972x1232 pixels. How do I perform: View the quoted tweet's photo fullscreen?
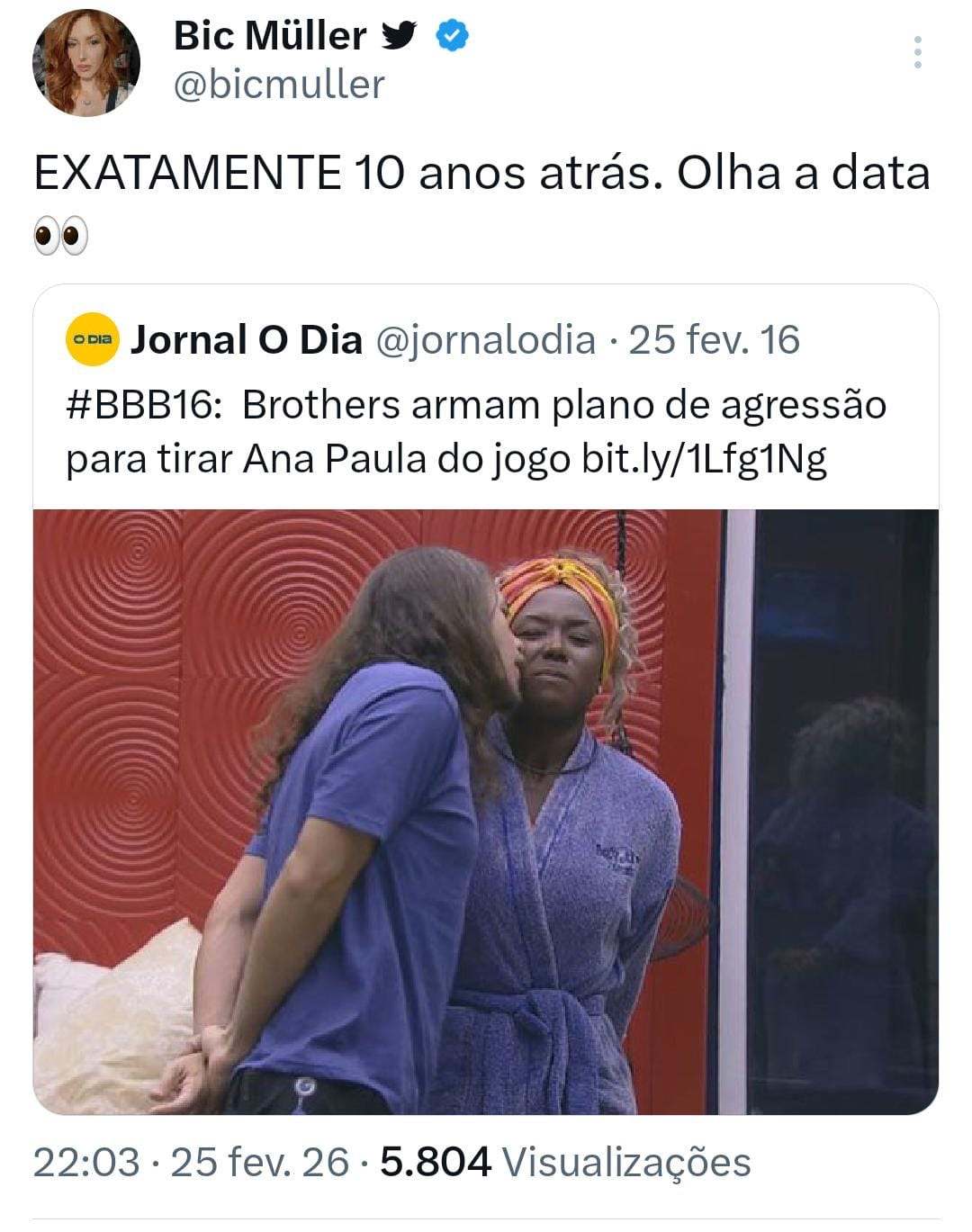pyautogui.click(x=486, y=810)
